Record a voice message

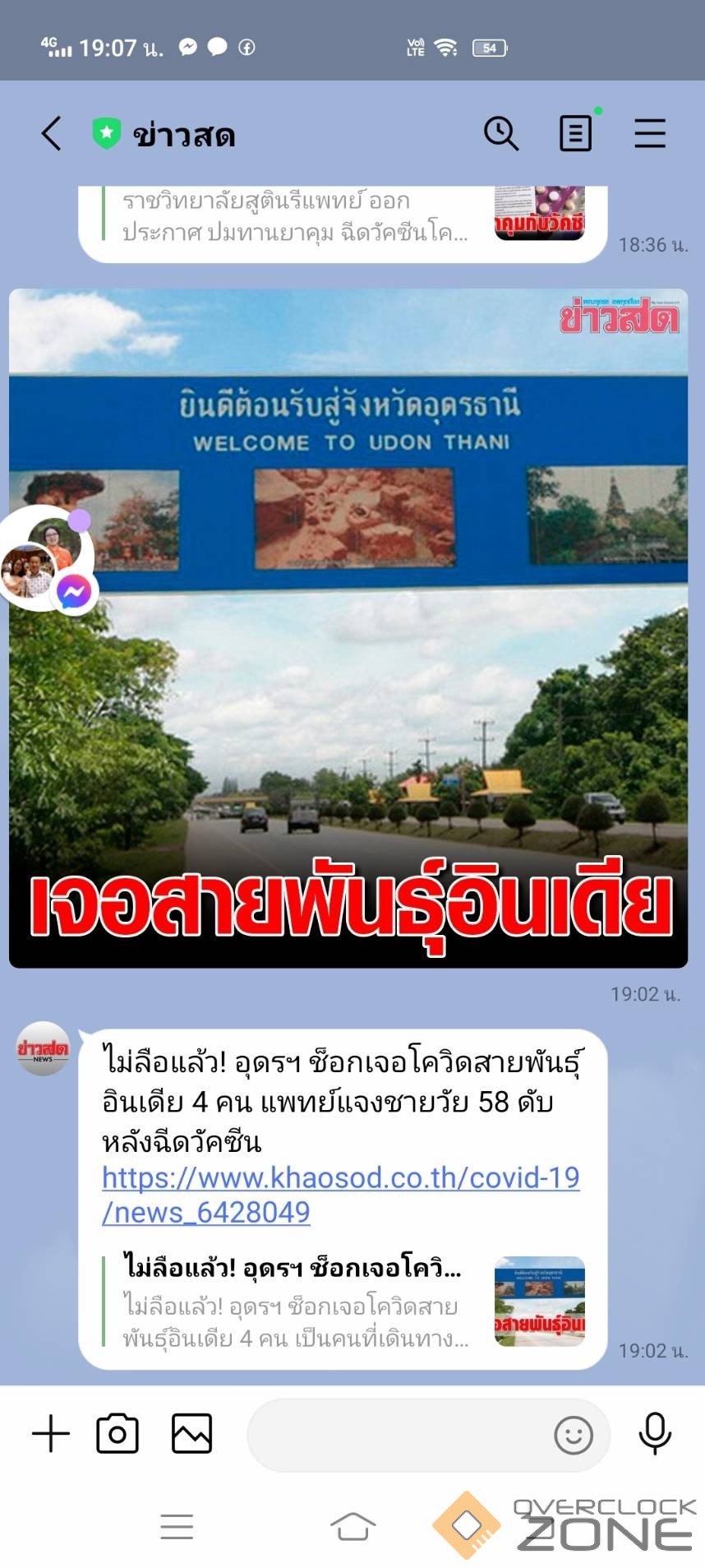(x=655, y=1434)
